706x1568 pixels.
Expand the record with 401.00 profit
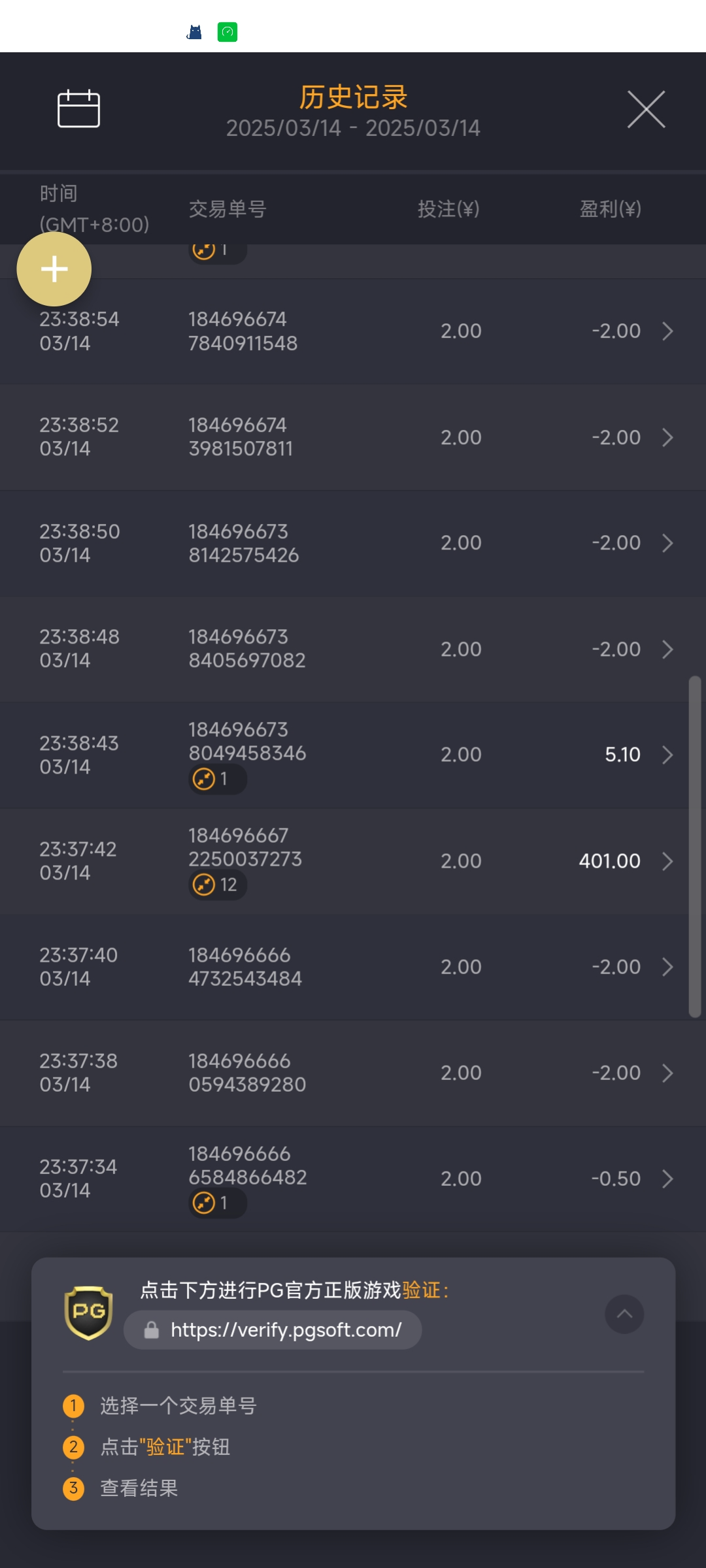(667, 861)
